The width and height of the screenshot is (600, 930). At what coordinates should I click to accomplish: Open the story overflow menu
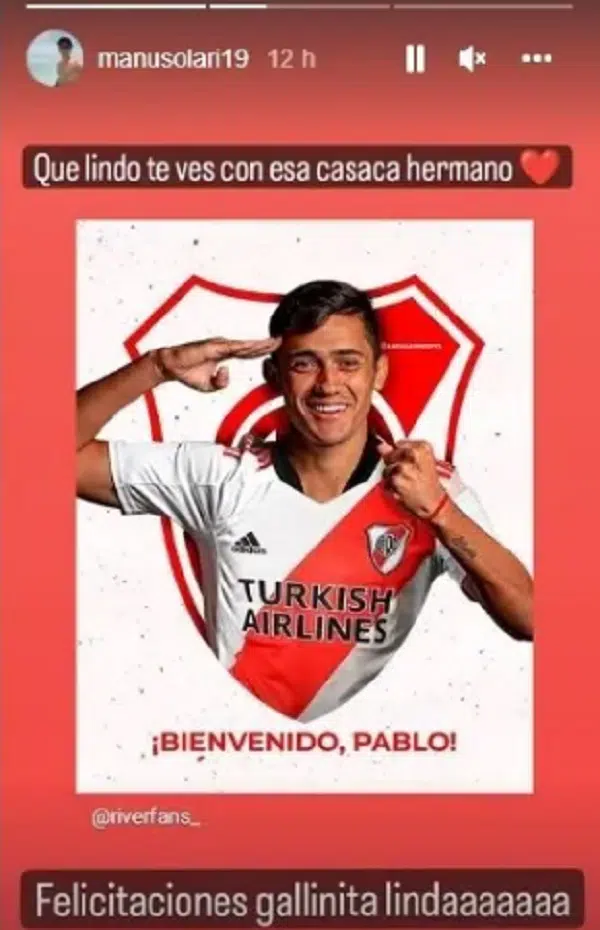pos(536,60)
